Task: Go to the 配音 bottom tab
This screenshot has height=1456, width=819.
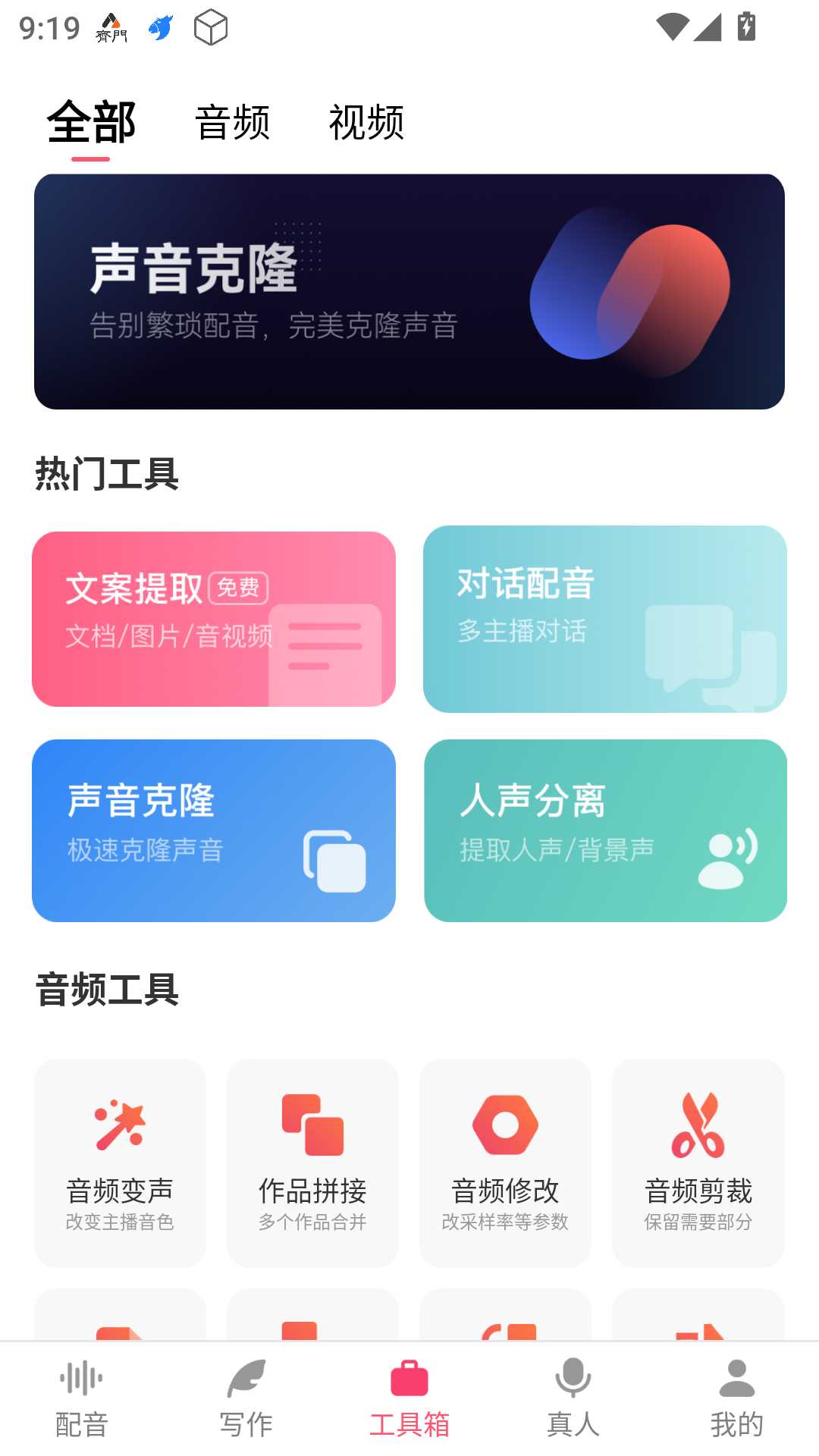Action: click(82, 1399)
